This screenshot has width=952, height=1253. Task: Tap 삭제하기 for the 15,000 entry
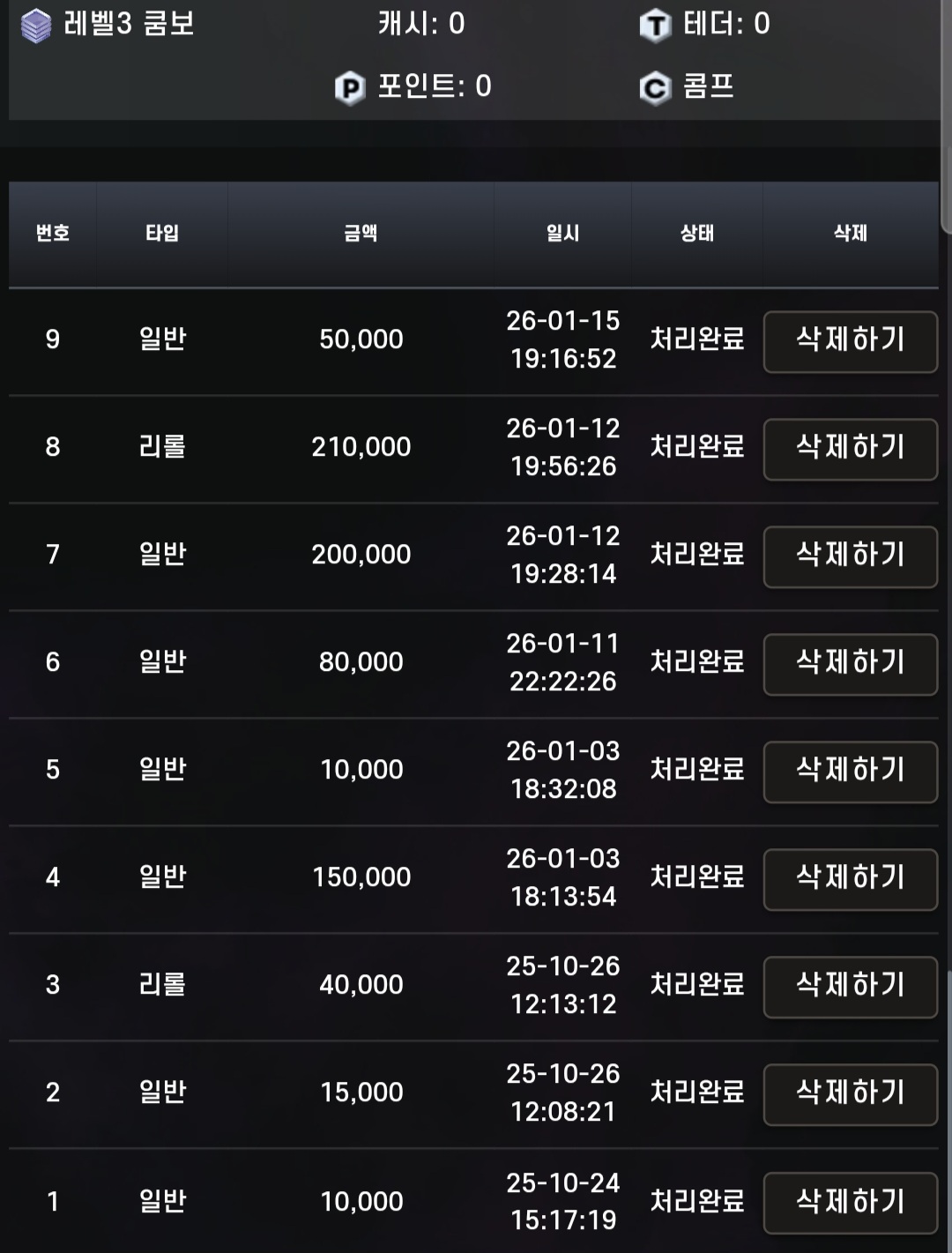pos(850,1094)
